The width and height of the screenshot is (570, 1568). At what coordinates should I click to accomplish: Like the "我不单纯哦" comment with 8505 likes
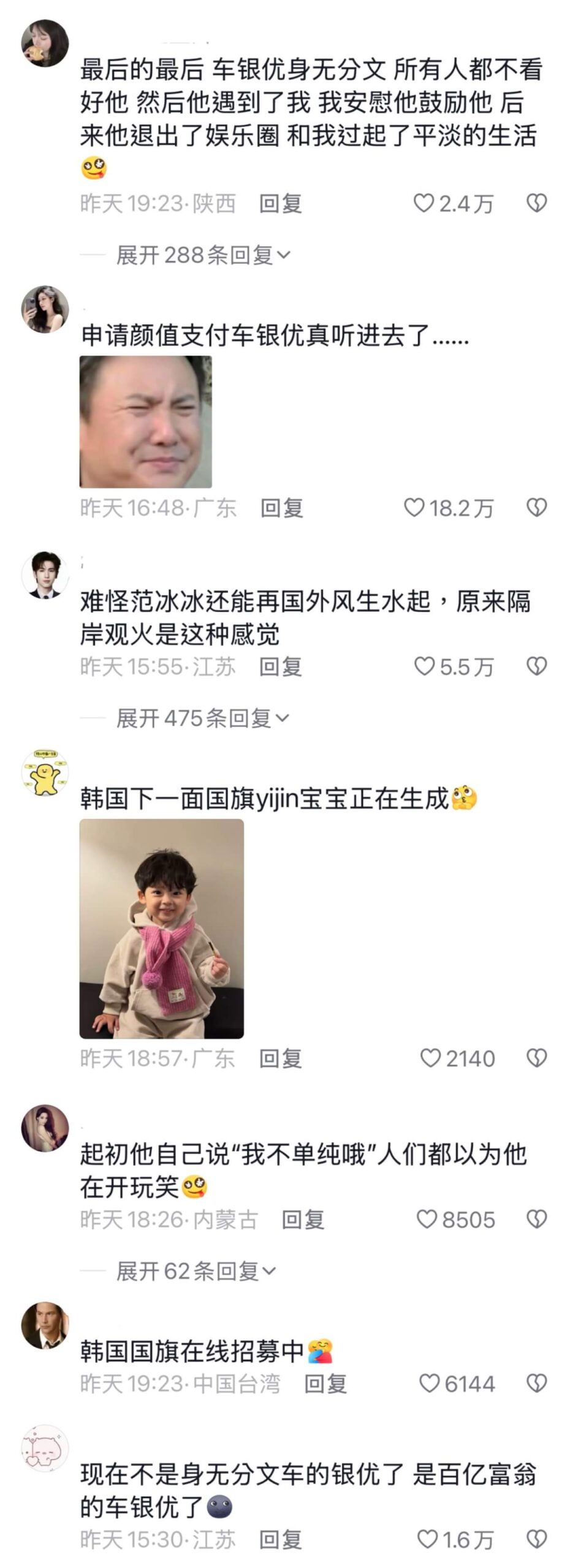(427, 1219)
